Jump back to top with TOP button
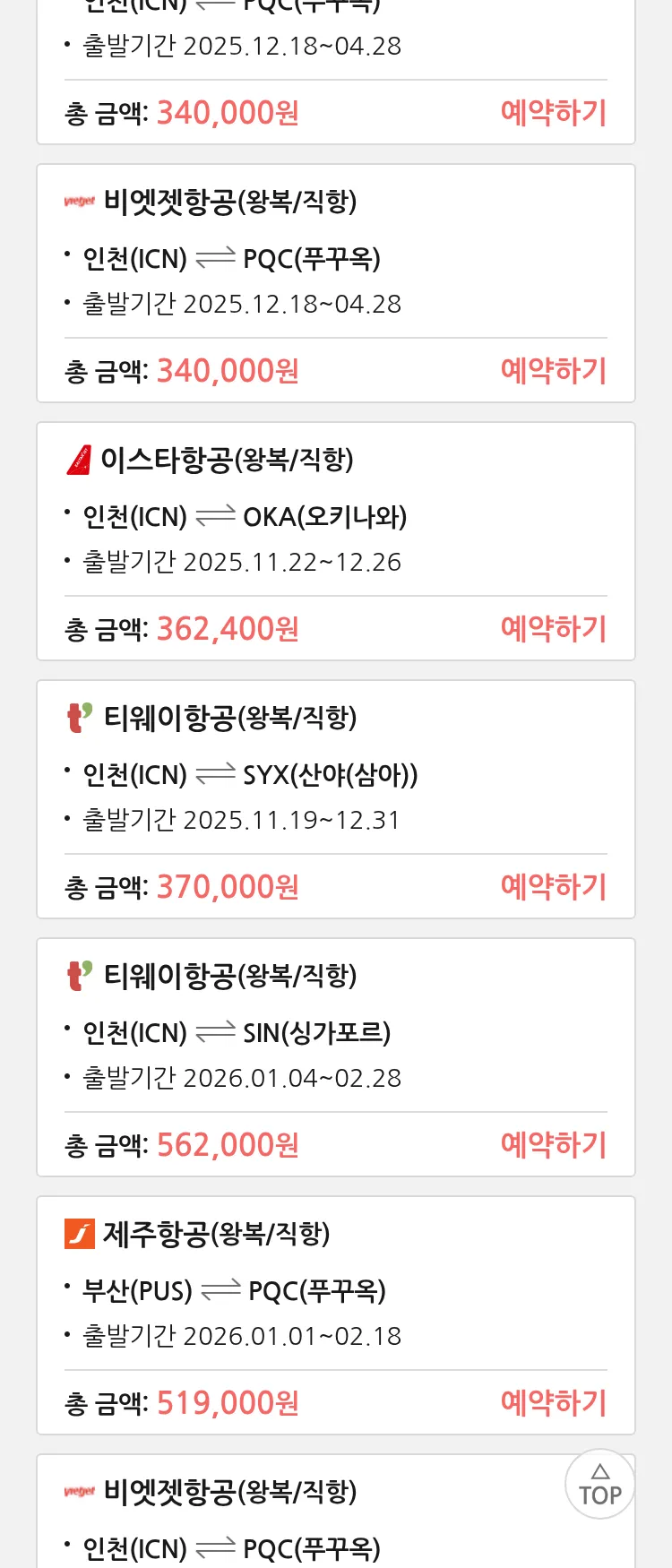This screenshot has width=672, height=1568. tap(599, 1485)
